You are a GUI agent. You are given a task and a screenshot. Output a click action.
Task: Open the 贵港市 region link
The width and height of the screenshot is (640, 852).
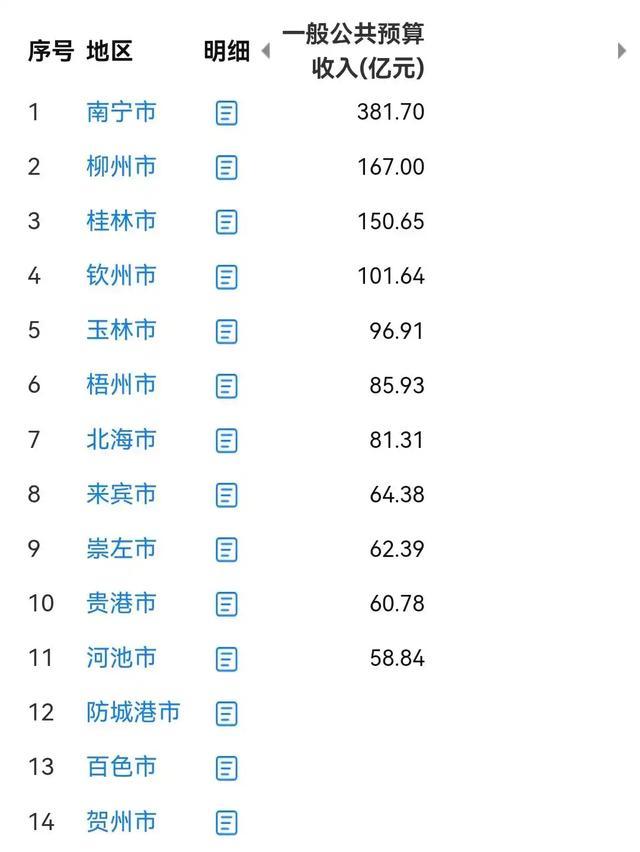121,603
